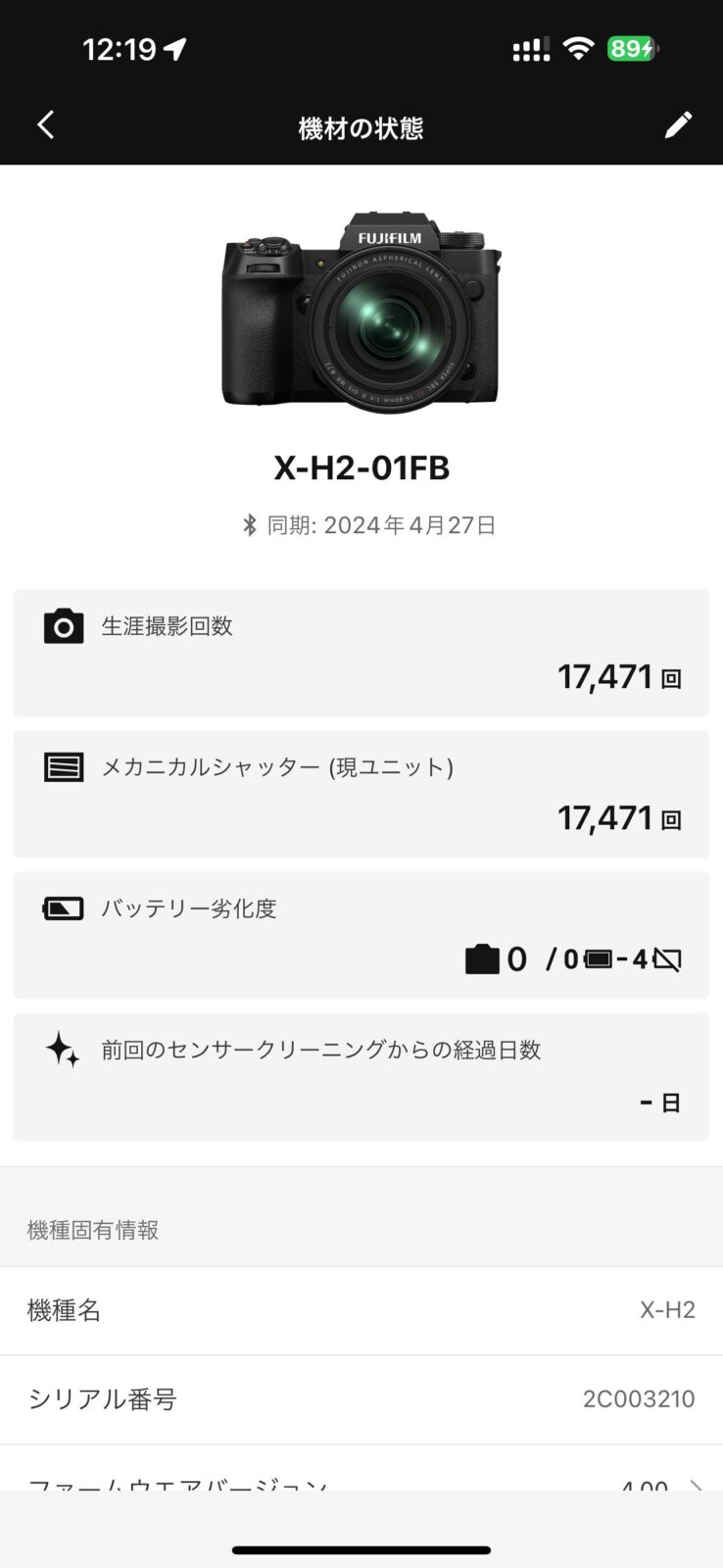Tap the Wi-Fi status icon
The height and width of the screenshot is (1568, 723).
click(577, 49)
